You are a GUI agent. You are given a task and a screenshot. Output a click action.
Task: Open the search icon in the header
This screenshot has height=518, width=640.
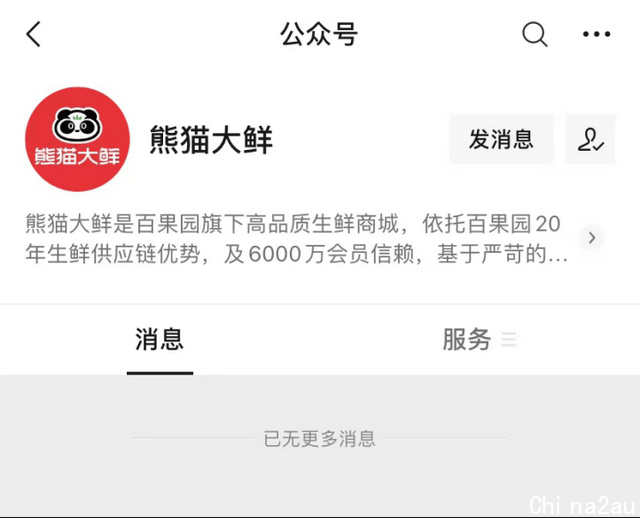(535, 35)
